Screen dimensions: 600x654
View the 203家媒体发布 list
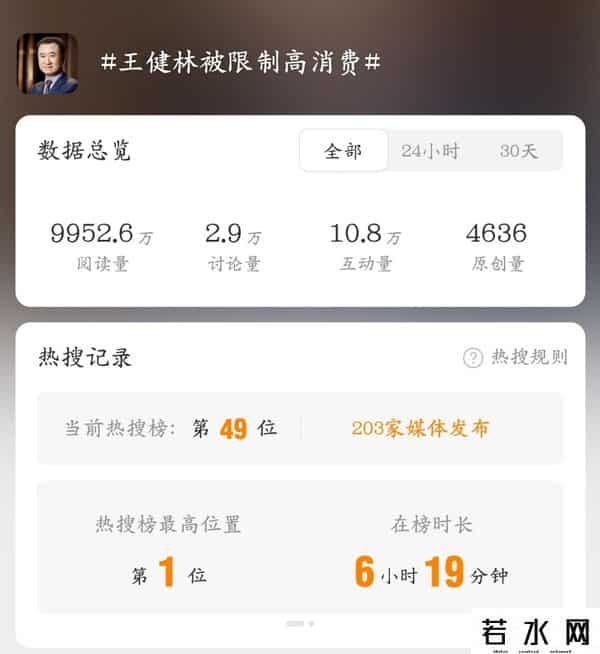(x=420, y=428)
